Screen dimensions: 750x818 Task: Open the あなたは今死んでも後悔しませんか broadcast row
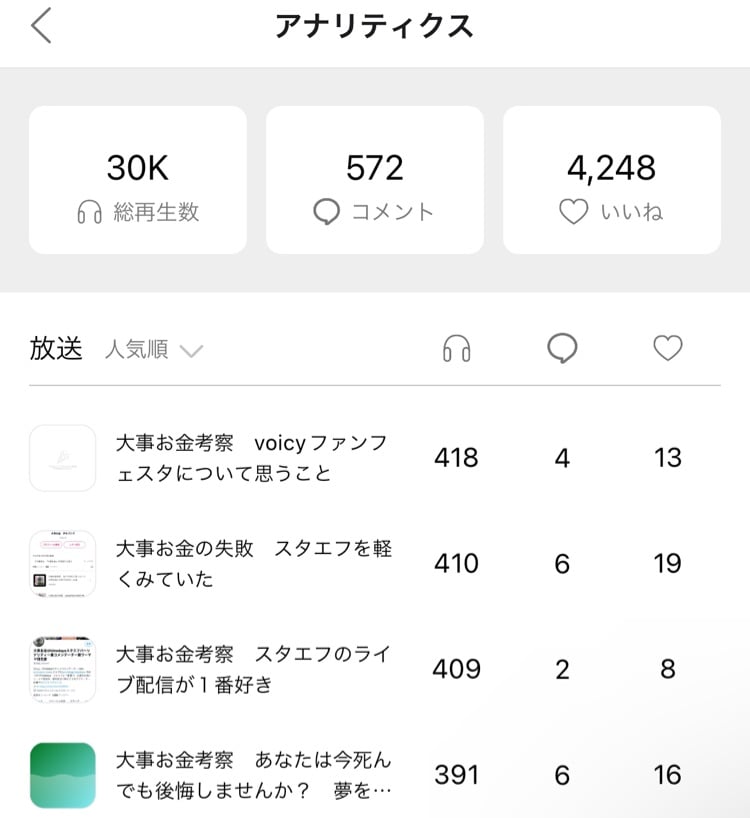[254, 775]
